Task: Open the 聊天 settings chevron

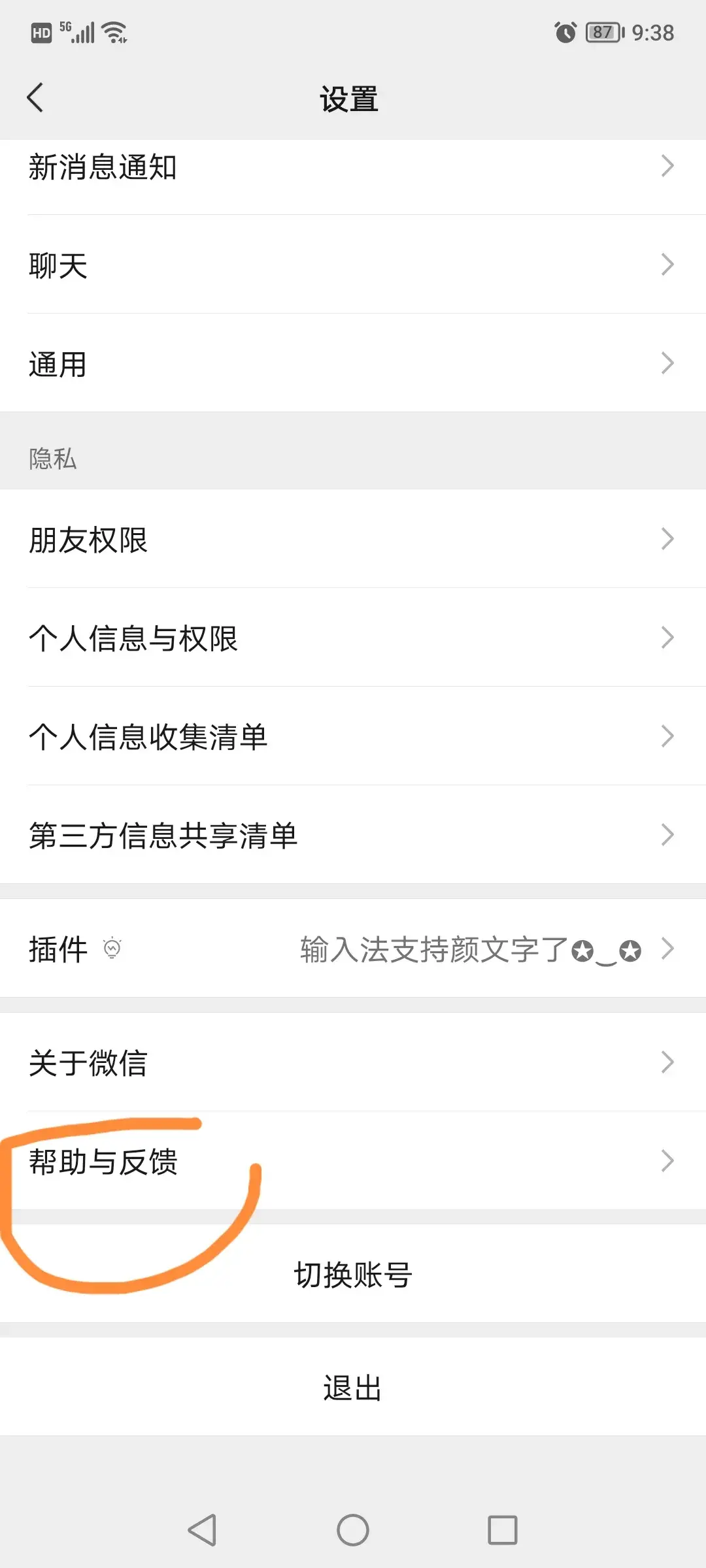Action: [353, 265]
